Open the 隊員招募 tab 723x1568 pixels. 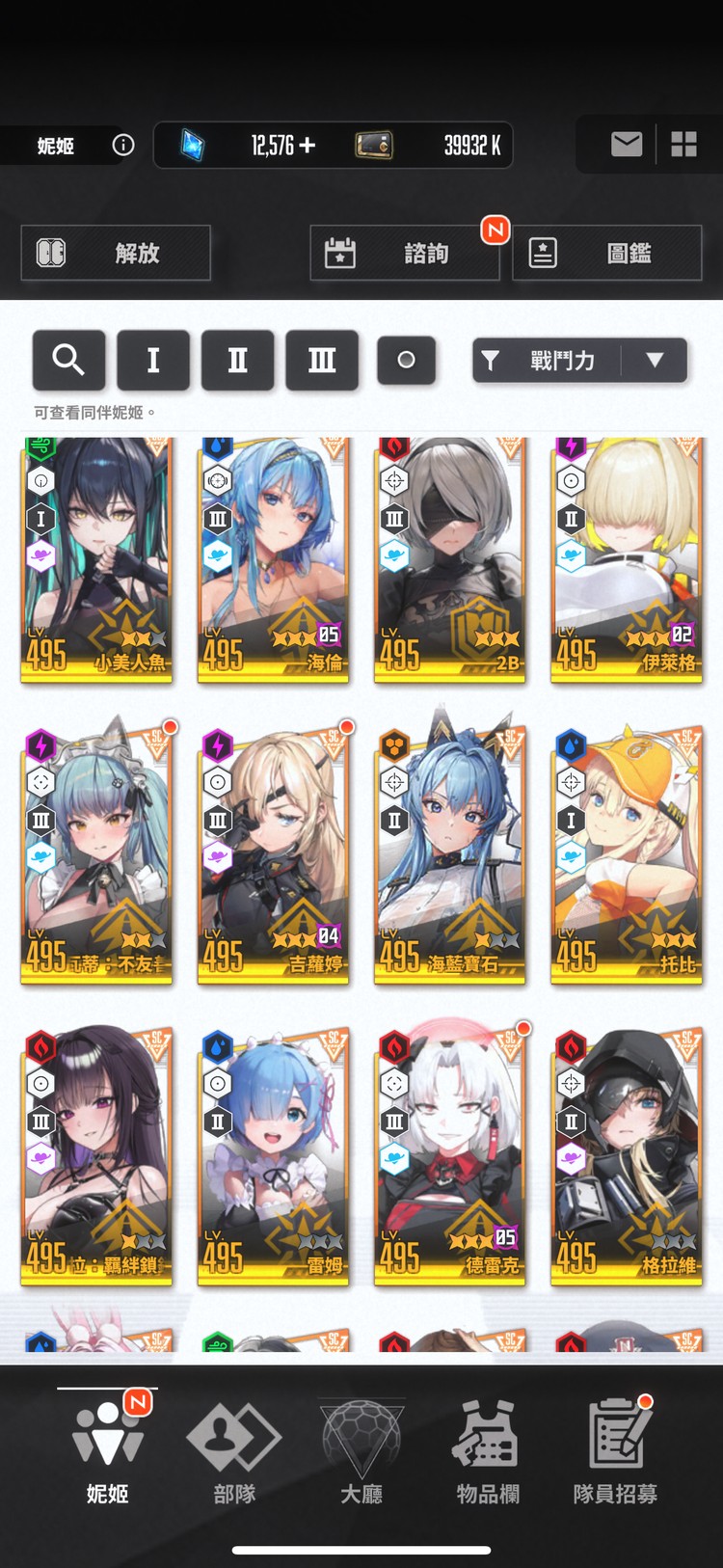[x=615, y=1453]
